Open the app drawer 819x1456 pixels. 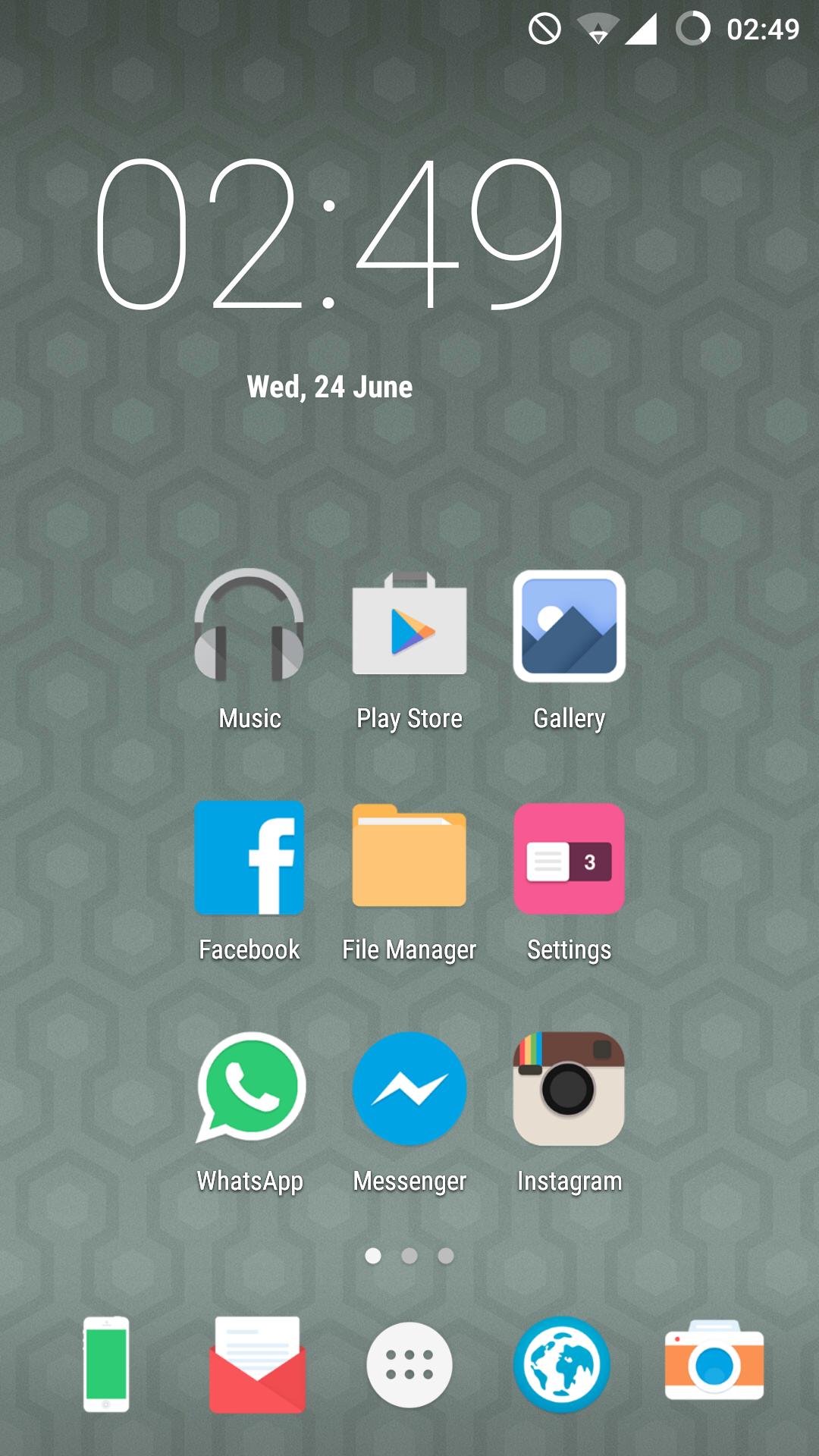(x=409, y=1363)
